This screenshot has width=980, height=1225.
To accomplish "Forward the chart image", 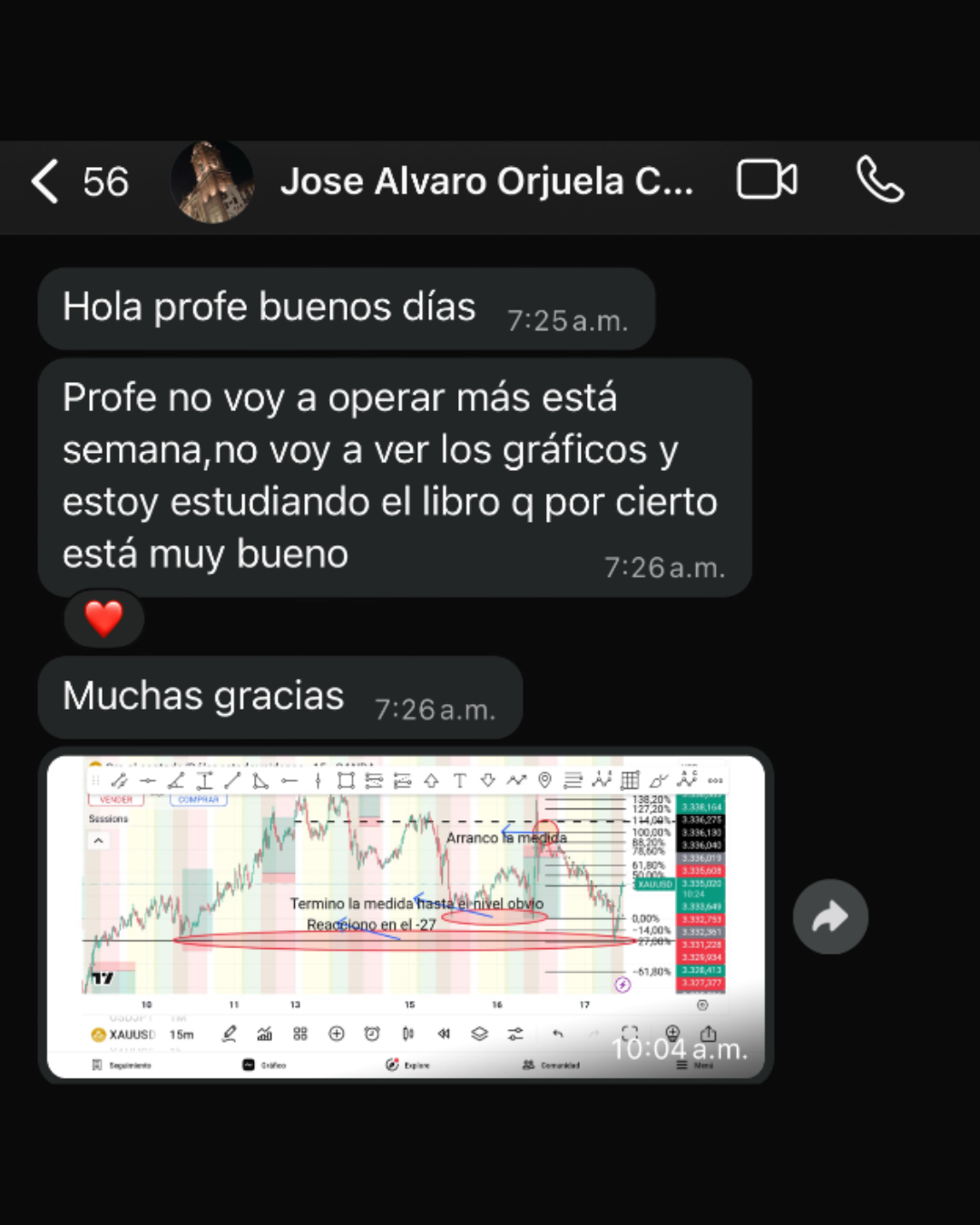I will click(x=830, y=916).
